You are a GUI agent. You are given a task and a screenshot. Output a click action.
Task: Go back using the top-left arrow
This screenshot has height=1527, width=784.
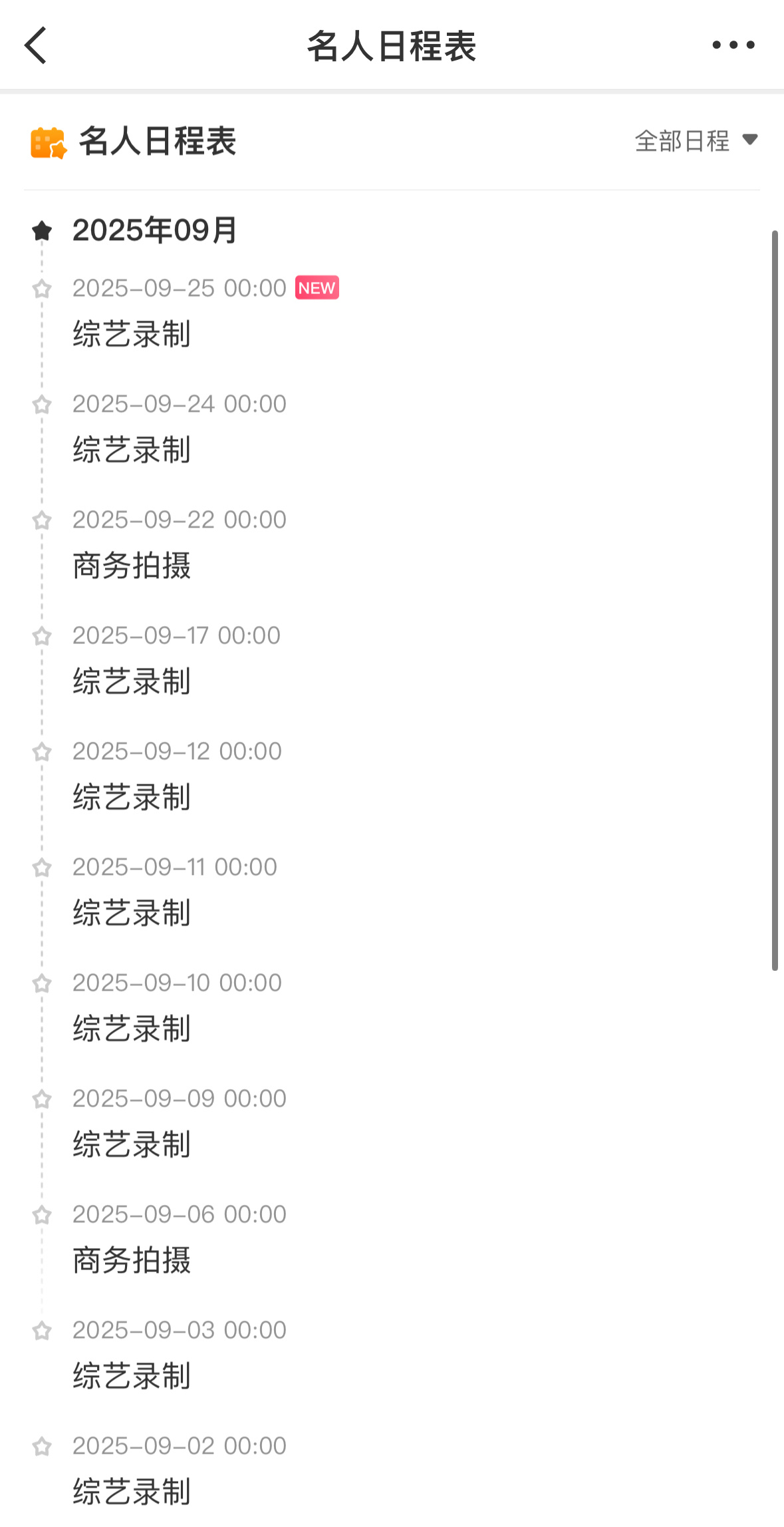click(36, 45)
